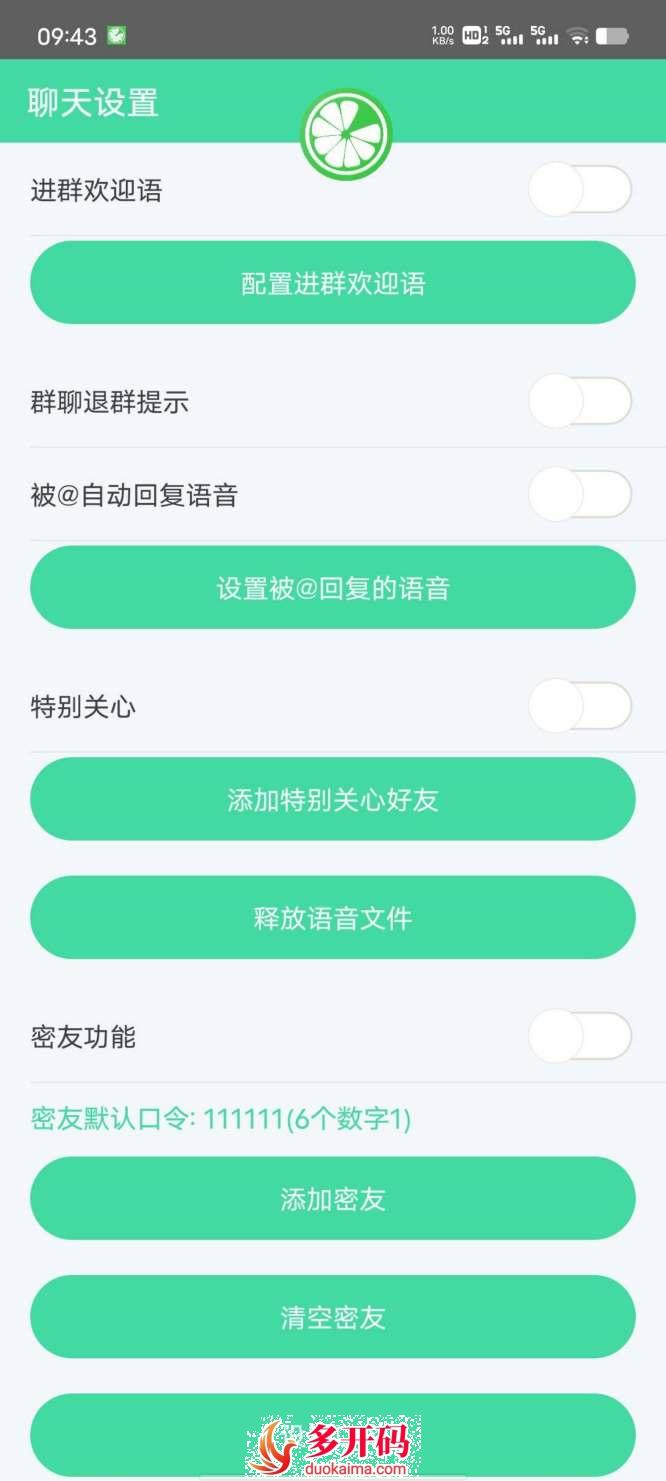Select 释放语音文件 button
Viewport: 666px width, 1481px height.
pos(333,918)
